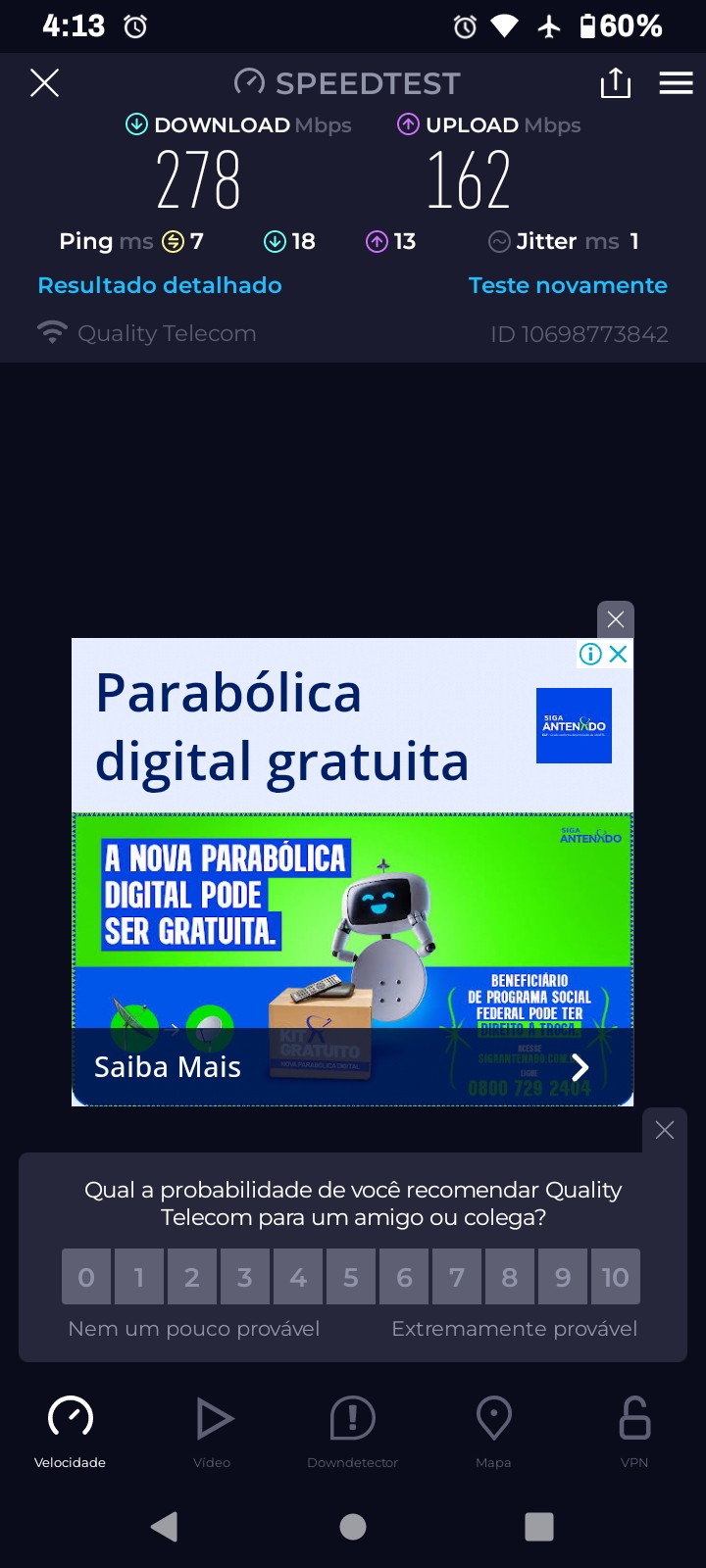Open the VPN tab

tap(634, 1431)
